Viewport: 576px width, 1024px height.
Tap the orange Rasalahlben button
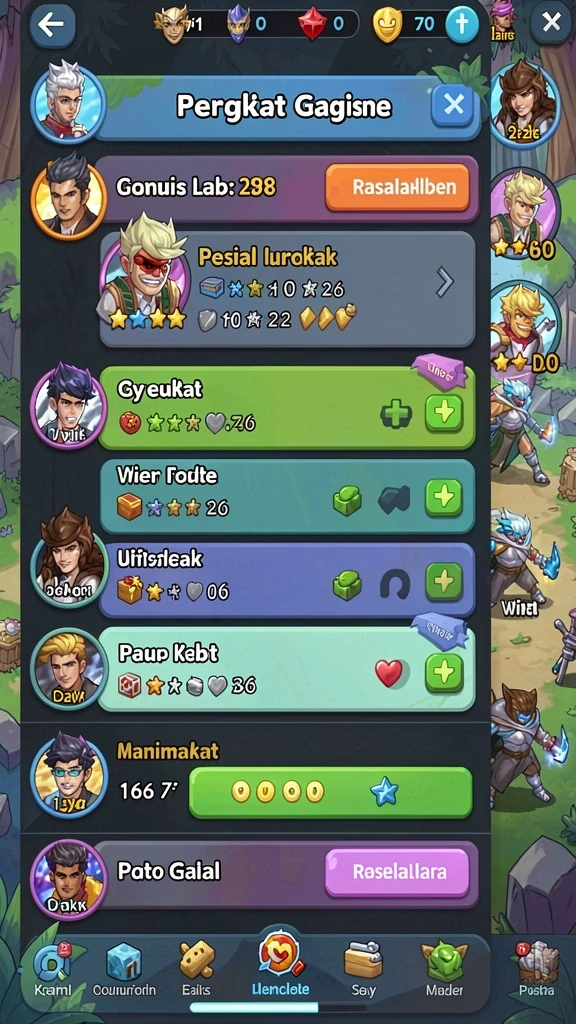tap(397, 187)
